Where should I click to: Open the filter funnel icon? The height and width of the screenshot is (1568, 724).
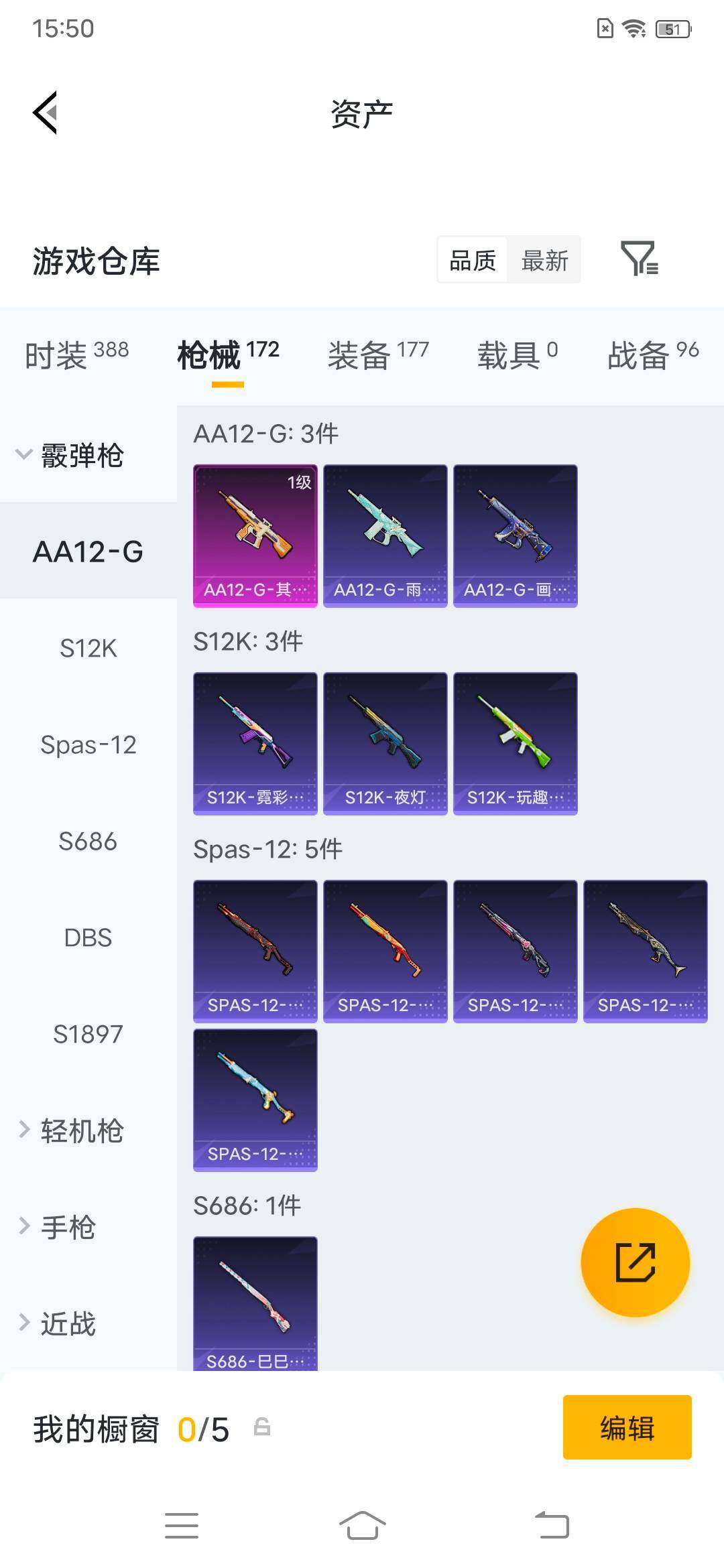pyautogui.click(x=640, y=259)
